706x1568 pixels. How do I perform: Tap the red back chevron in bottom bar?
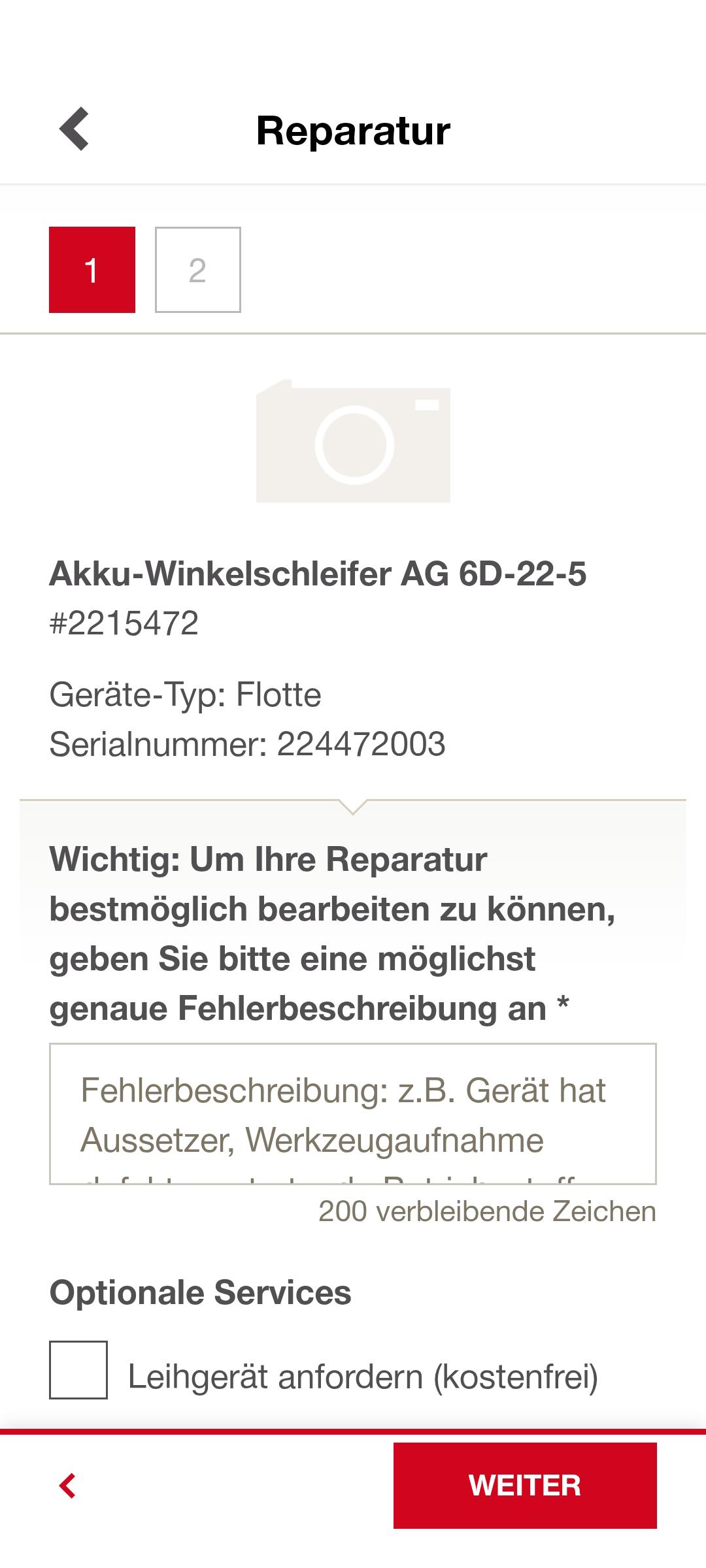tap(68, 1486)
